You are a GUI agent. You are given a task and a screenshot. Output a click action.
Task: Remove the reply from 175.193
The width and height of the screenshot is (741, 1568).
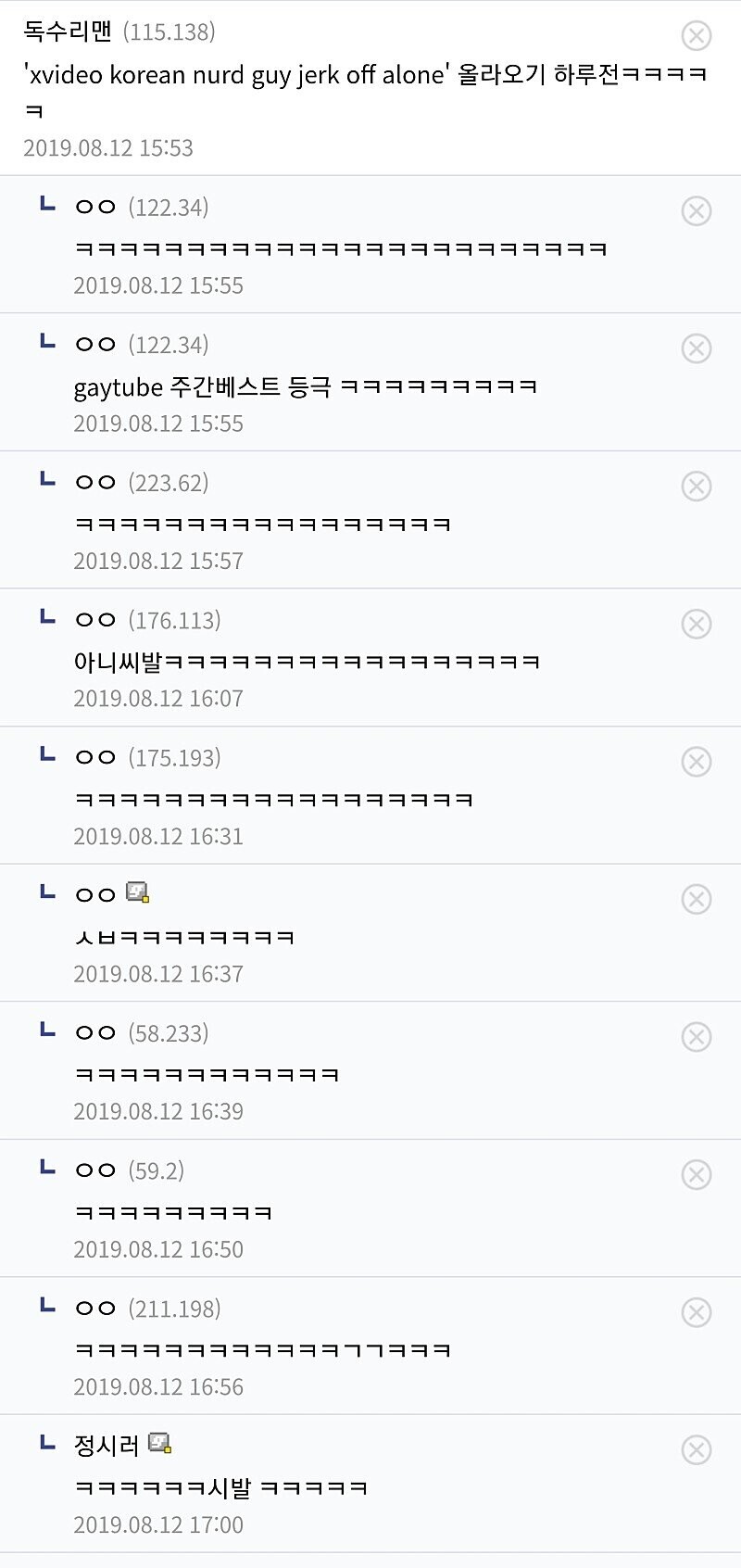point(696,762)
